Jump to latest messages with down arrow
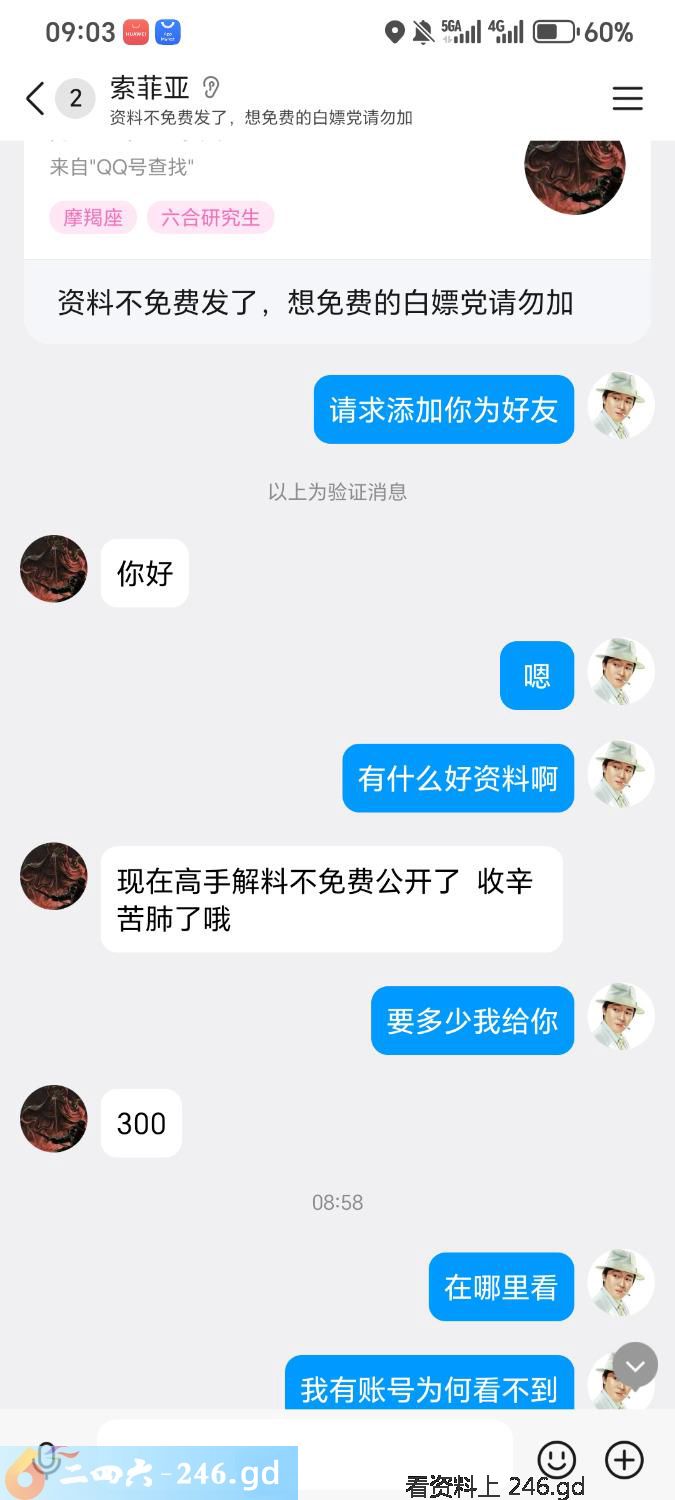The width and height of the screenshot is (675, 1500). coord(635,1365)
